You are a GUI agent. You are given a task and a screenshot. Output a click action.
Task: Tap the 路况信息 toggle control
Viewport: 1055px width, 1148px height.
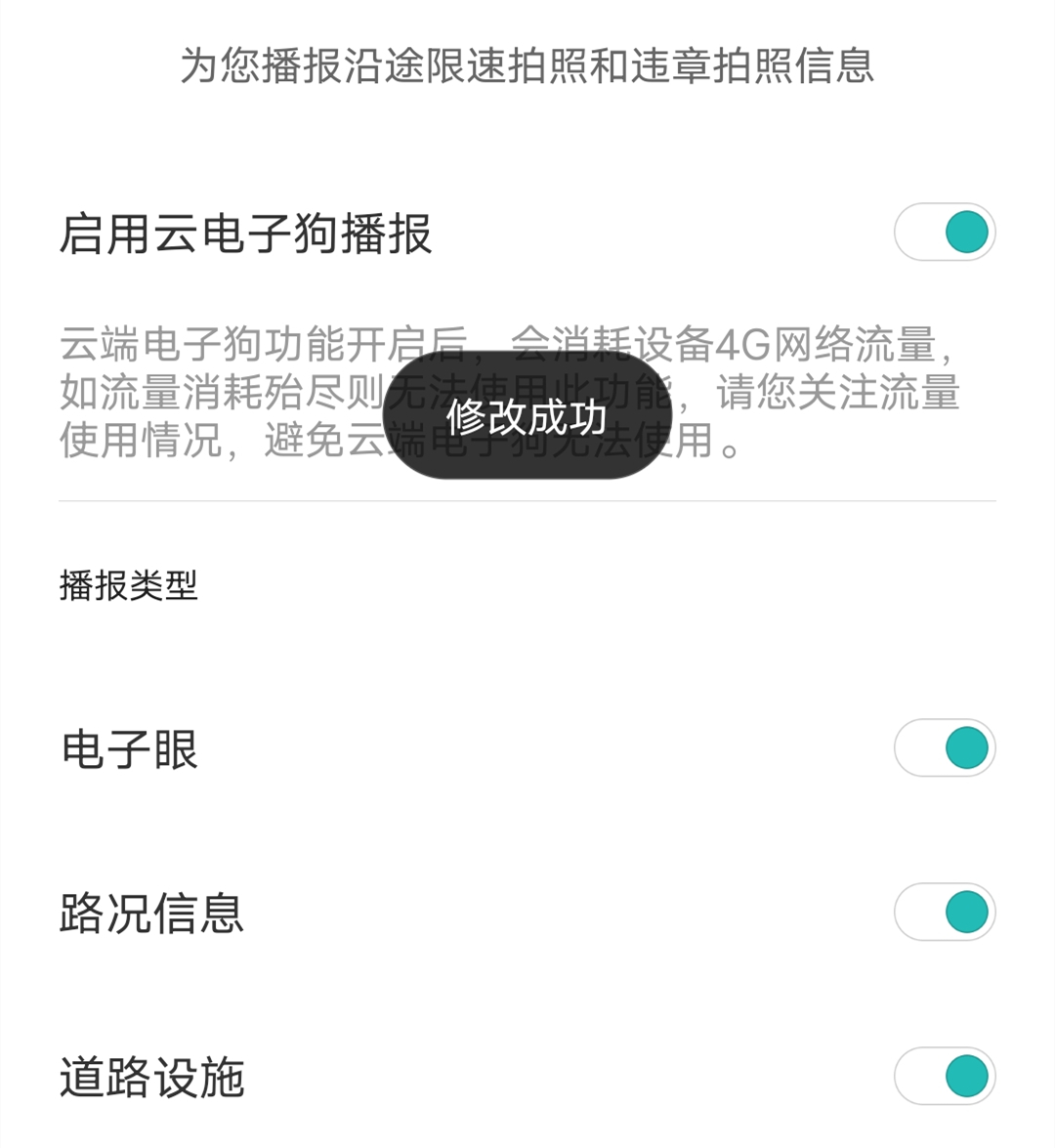point(944,911)
